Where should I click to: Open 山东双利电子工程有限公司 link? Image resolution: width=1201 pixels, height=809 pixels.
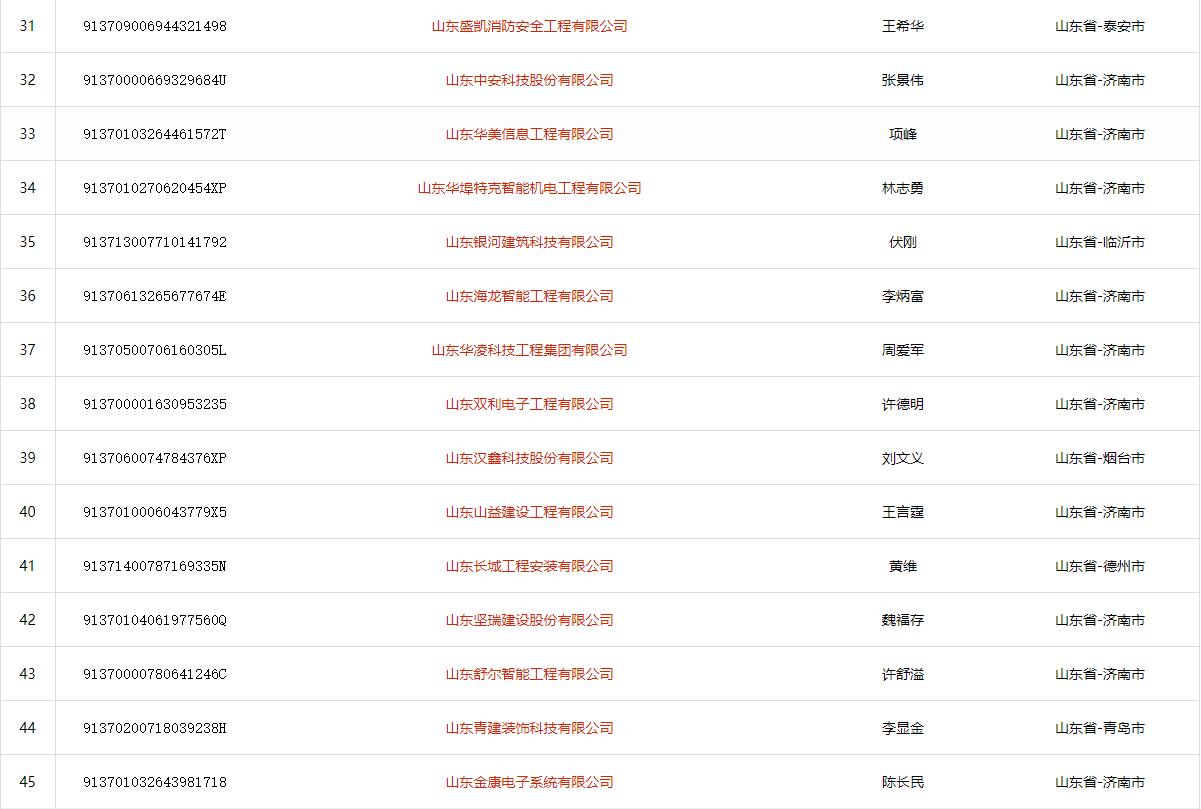(529, 404)
